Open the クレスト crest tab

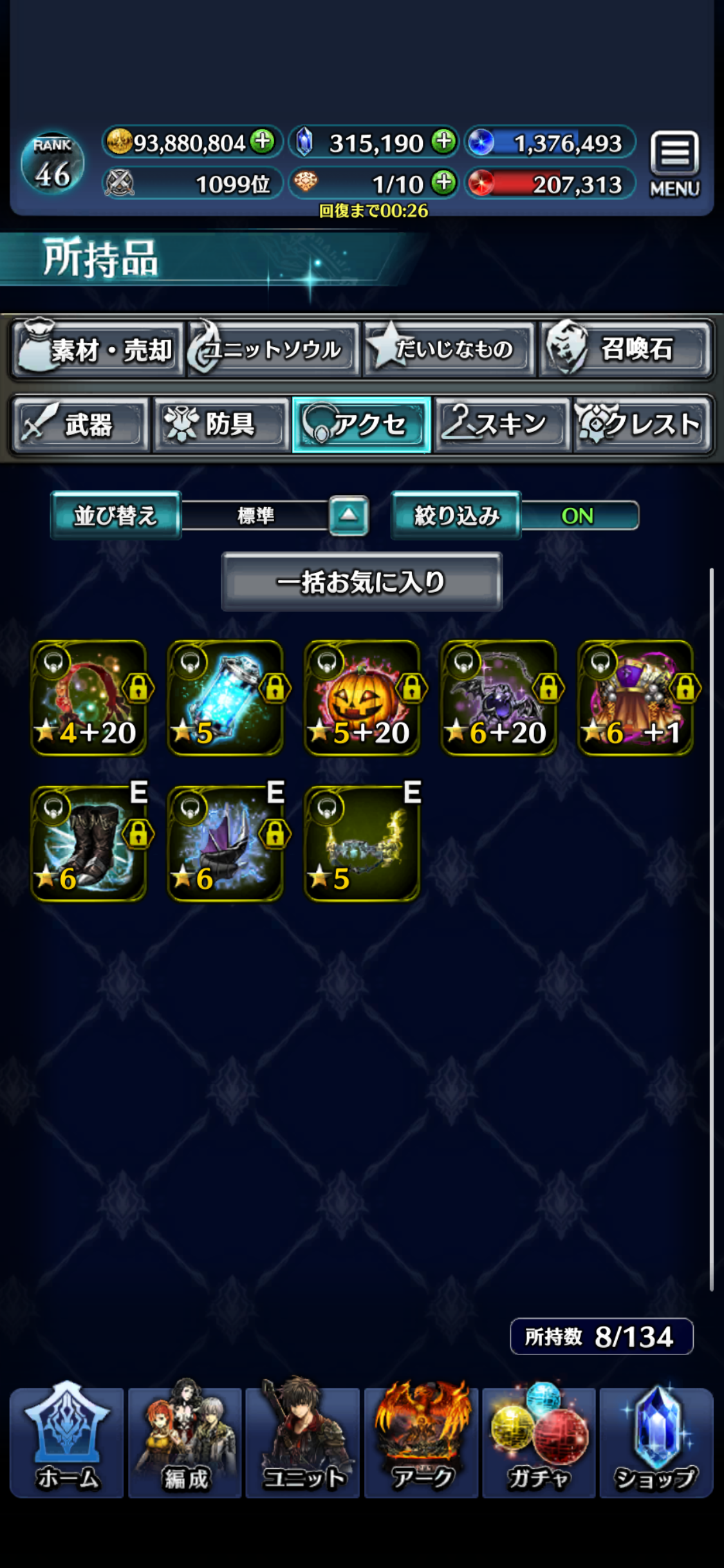[x=643, y=425]
